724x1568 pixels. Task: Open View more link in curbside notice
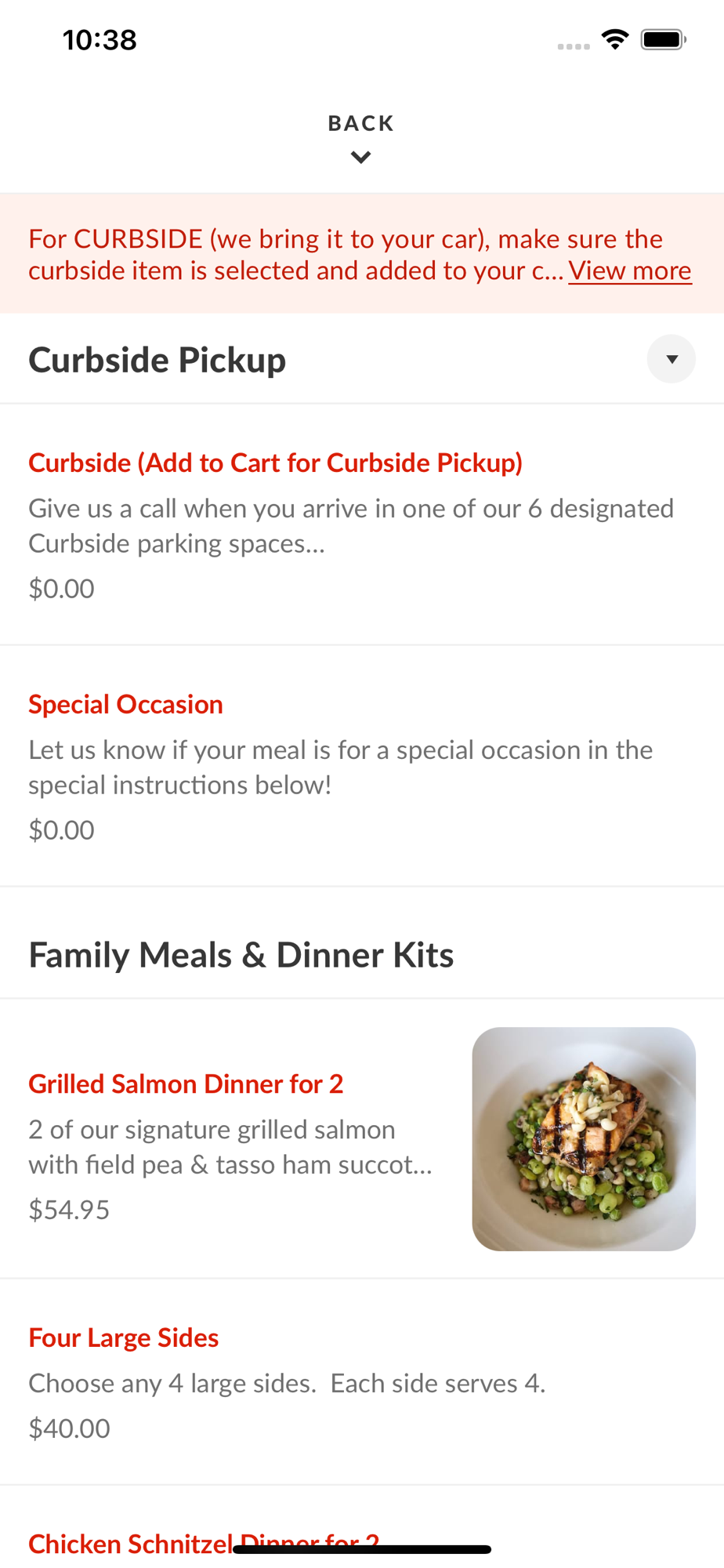(629, 270)
